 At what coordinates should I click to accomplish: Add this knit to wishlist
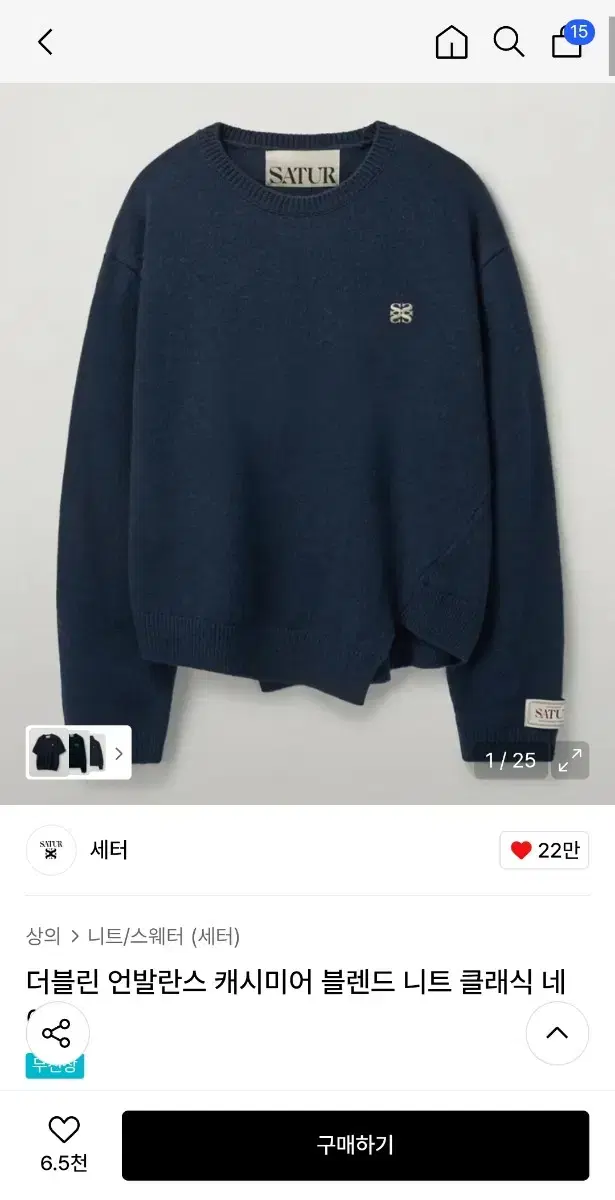64,1143
